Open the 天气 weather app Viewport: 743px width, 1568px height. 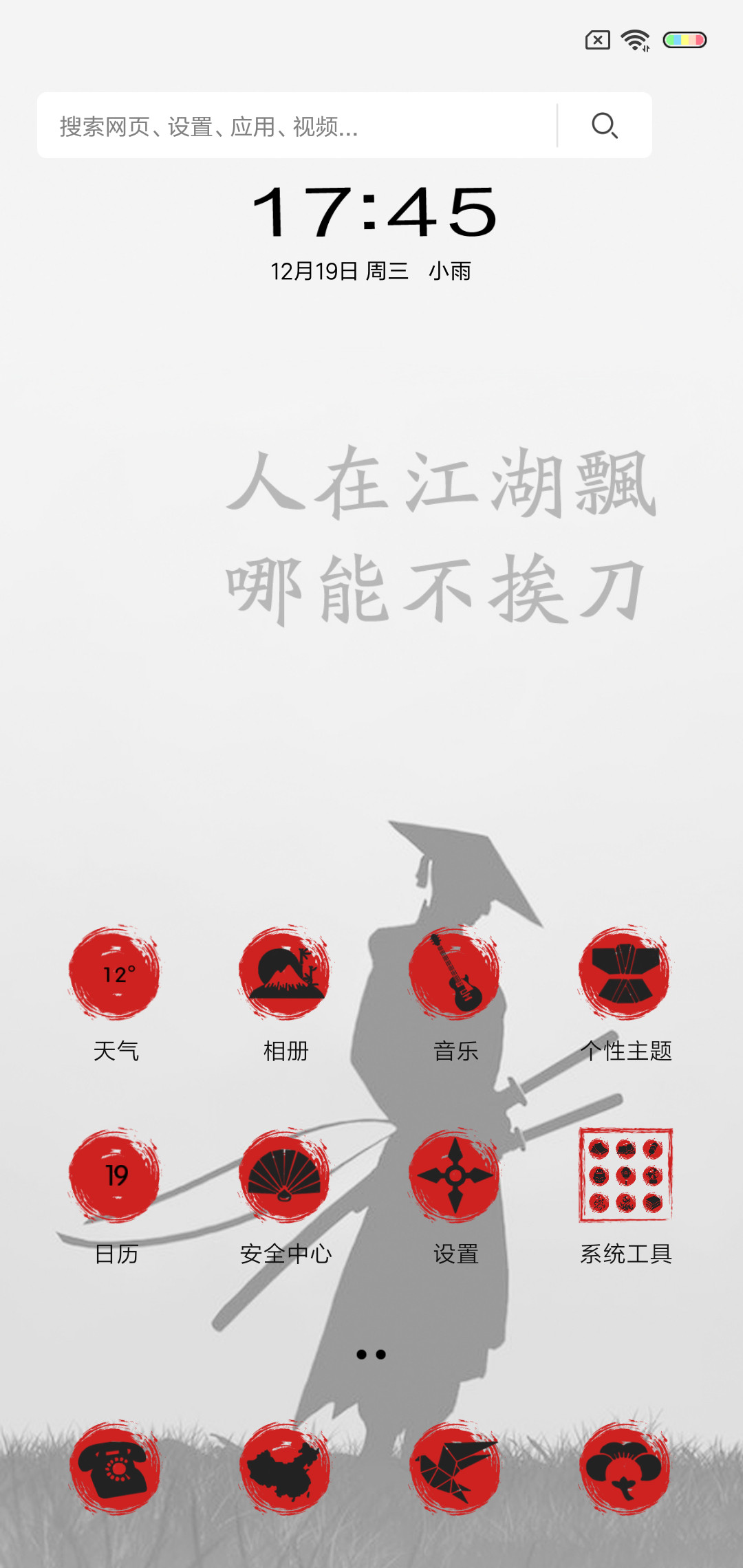(x=115, y=972)
